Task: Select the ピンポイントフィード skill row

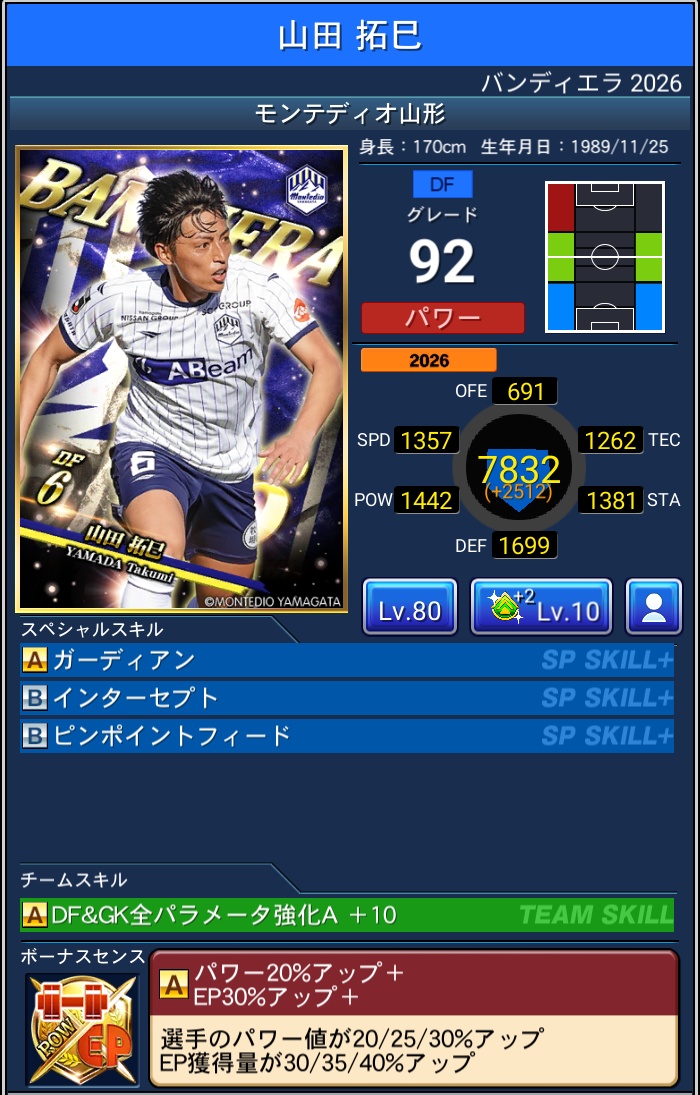Action: pyautogui.click(x=346, y=736)
